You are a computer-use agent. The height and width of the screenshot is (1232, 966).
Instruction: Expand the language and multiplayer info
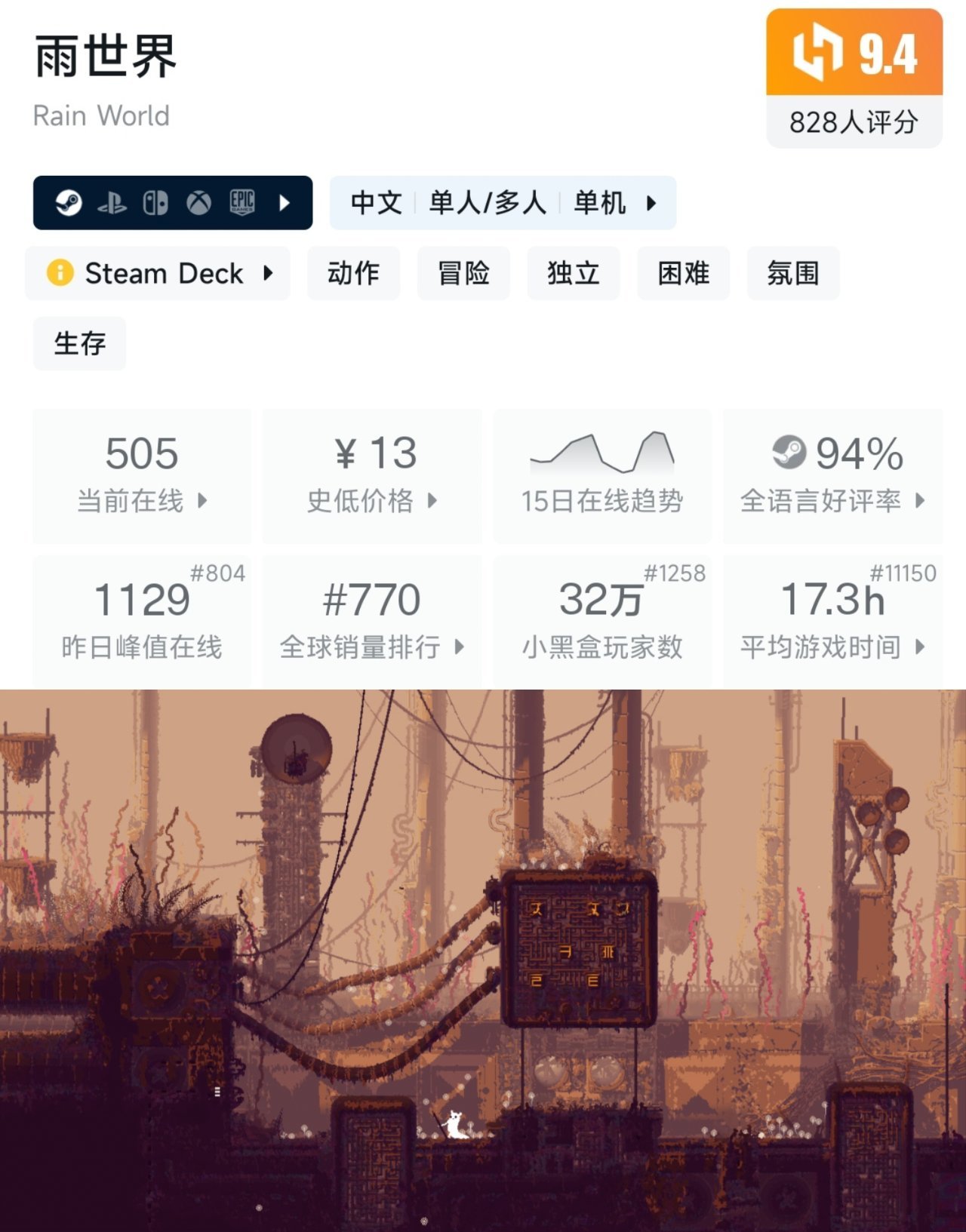(503, 203)
